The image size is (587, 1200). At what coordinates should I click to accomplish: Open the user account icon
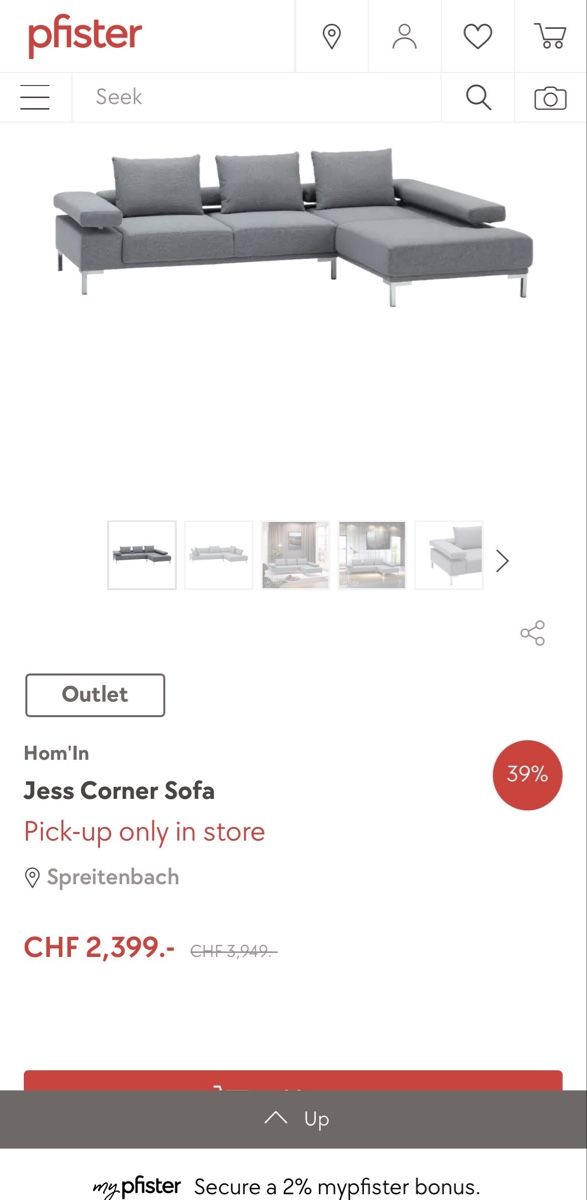[405, 37]
